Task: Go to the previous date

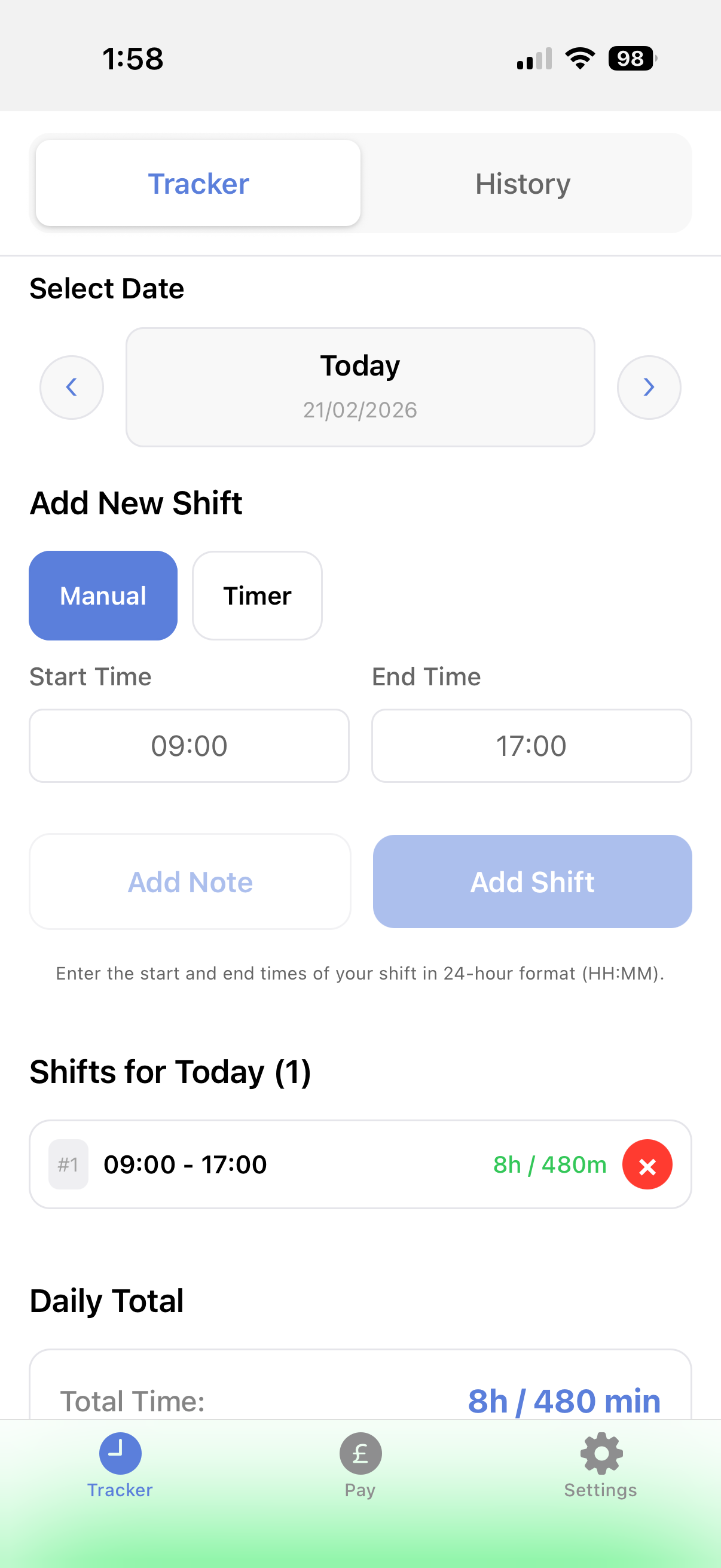Action: click(x=72, y=387)
